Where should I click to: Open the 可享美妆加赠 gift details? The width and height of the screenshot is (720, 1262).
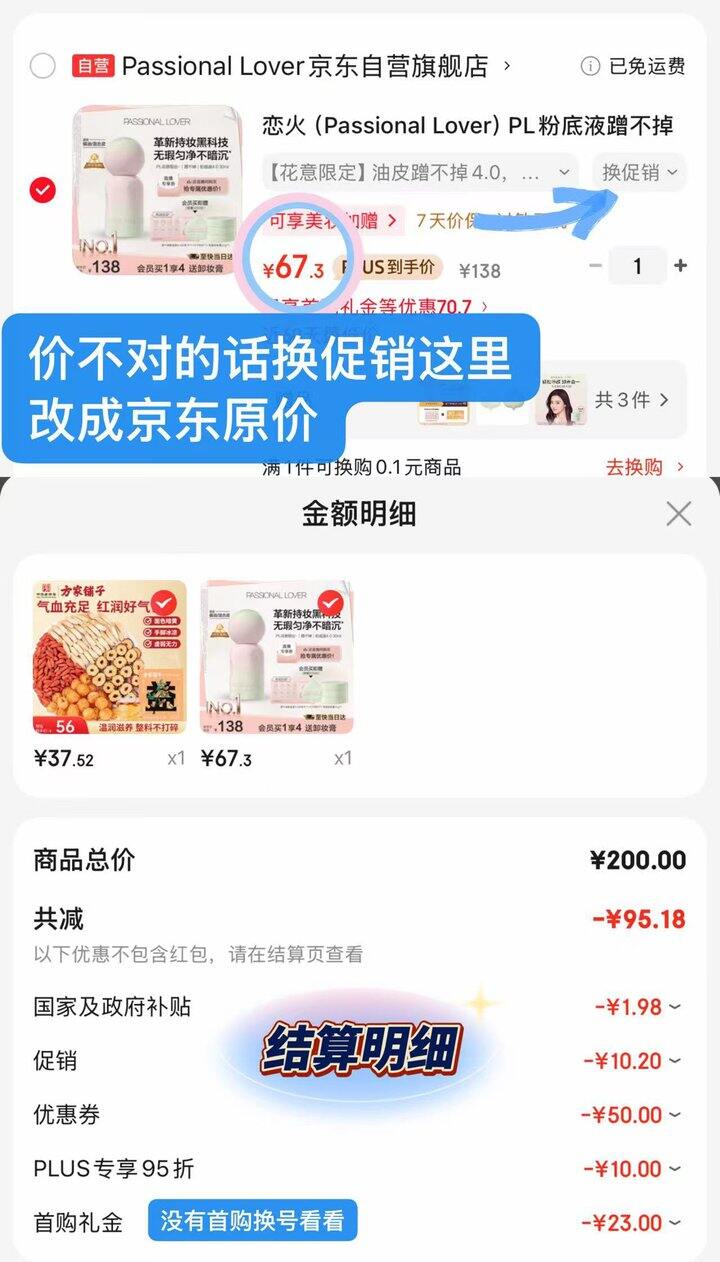click(x=330, y=220)
